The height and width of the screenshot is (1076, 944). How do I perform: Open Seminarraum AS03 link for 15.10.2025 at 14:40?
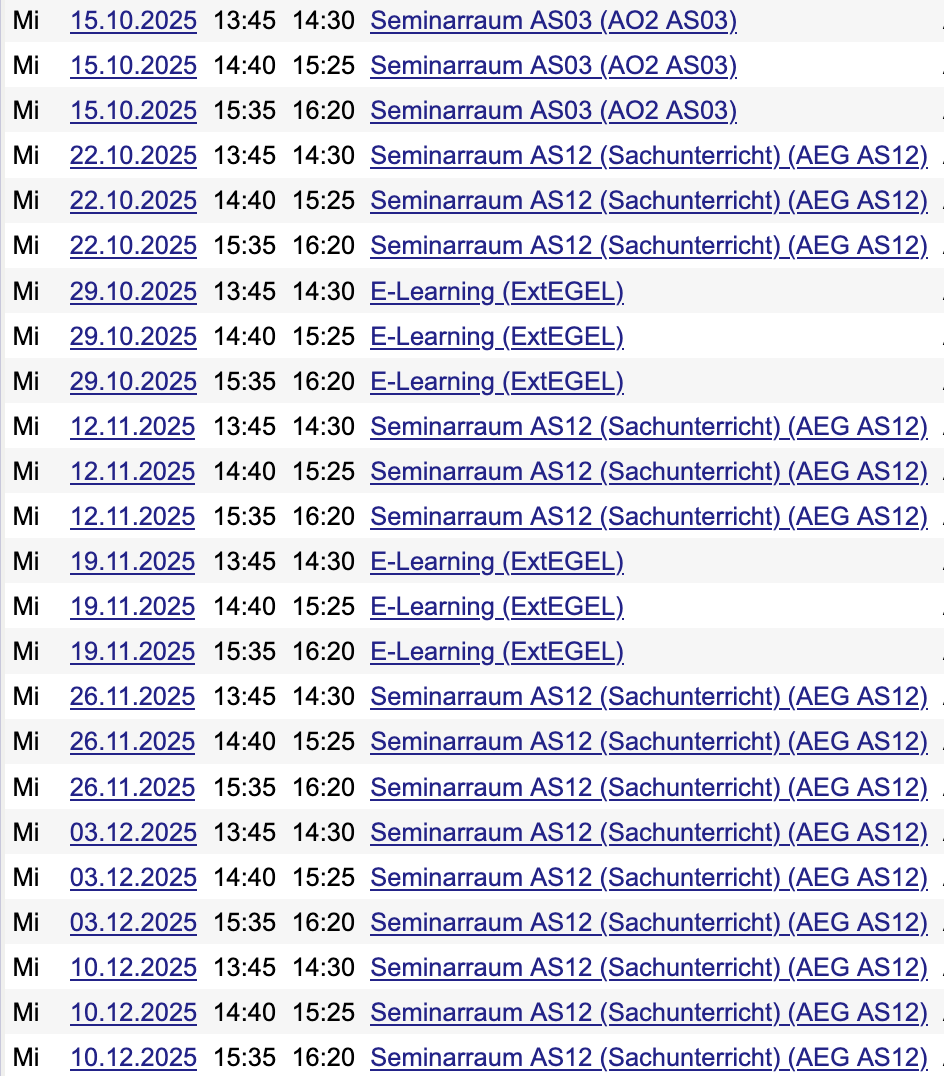553,65
